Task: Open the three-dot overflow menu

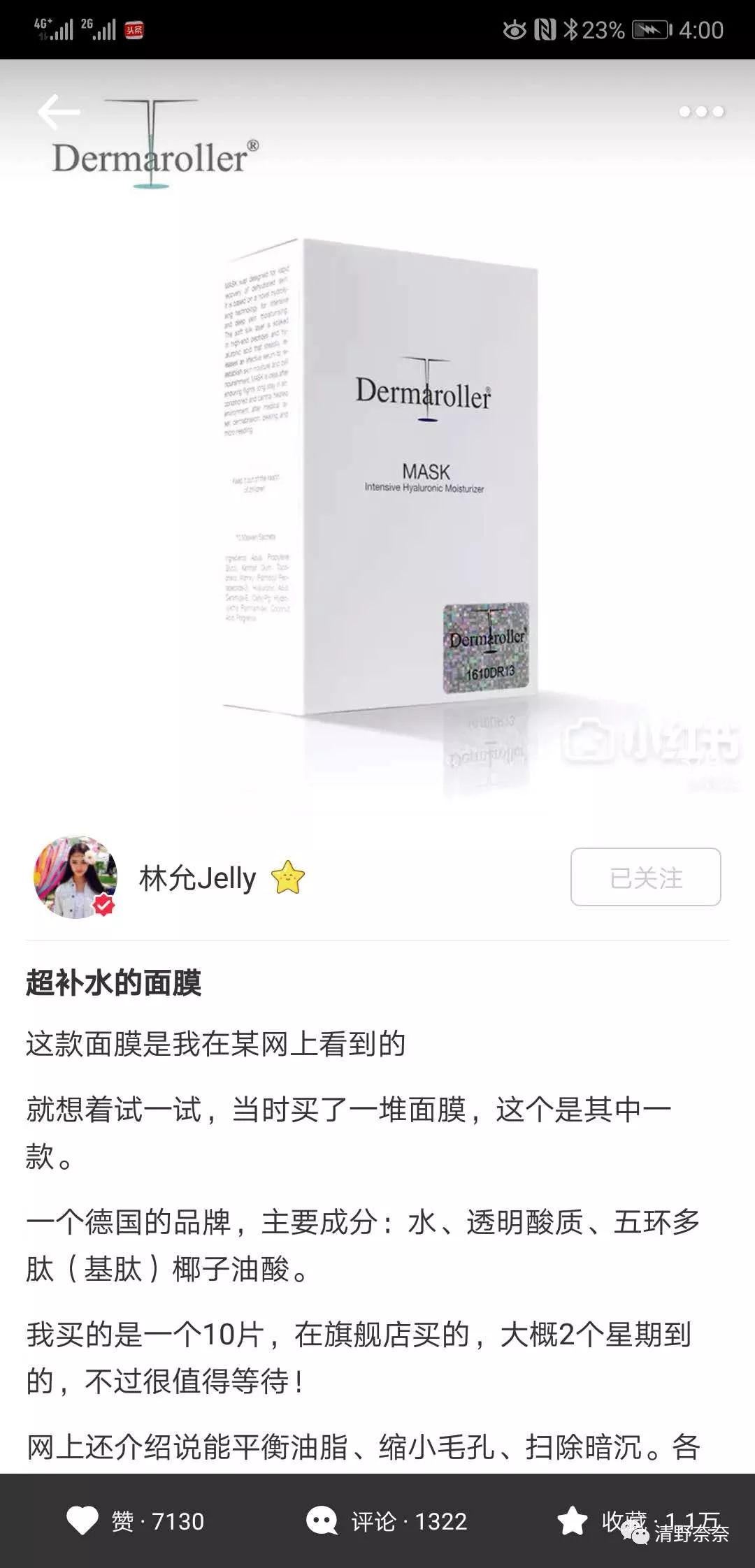Action: point(701,112)
